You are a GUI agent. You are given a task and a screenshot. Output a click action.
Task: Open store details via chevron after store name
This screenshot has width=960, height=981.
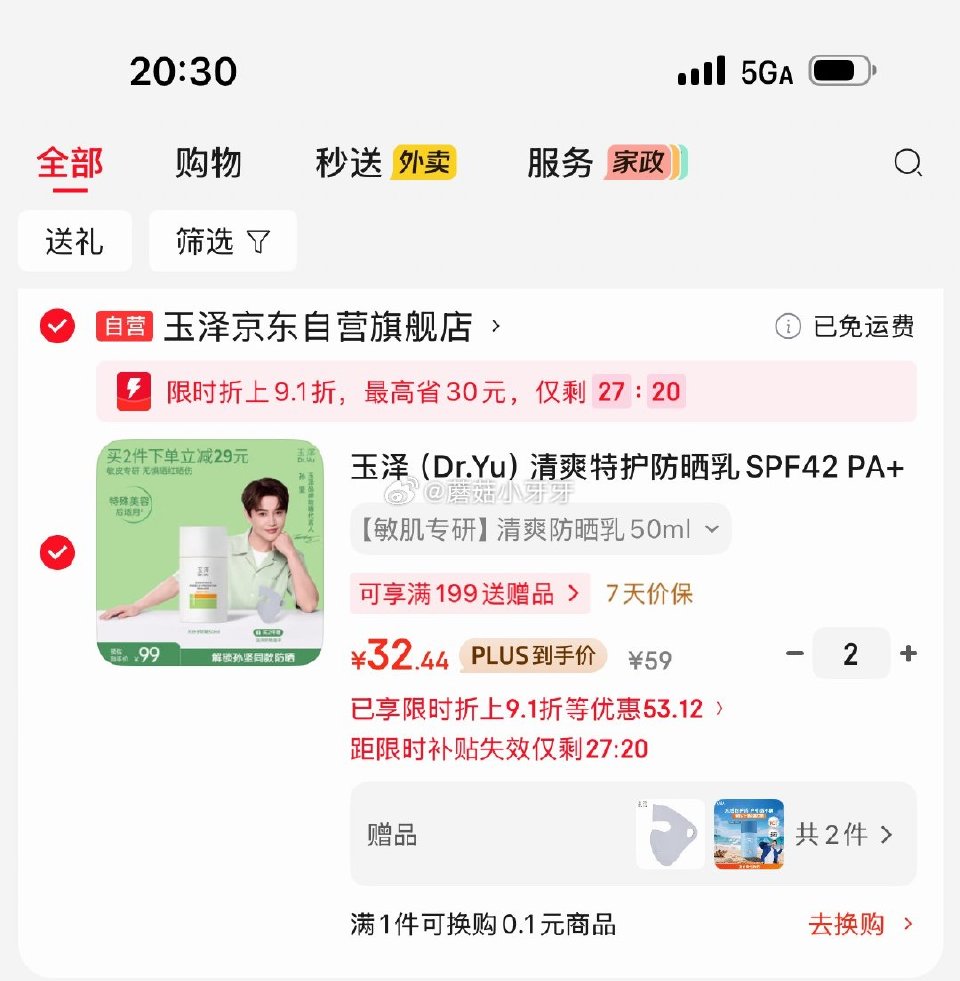[495, 325]
